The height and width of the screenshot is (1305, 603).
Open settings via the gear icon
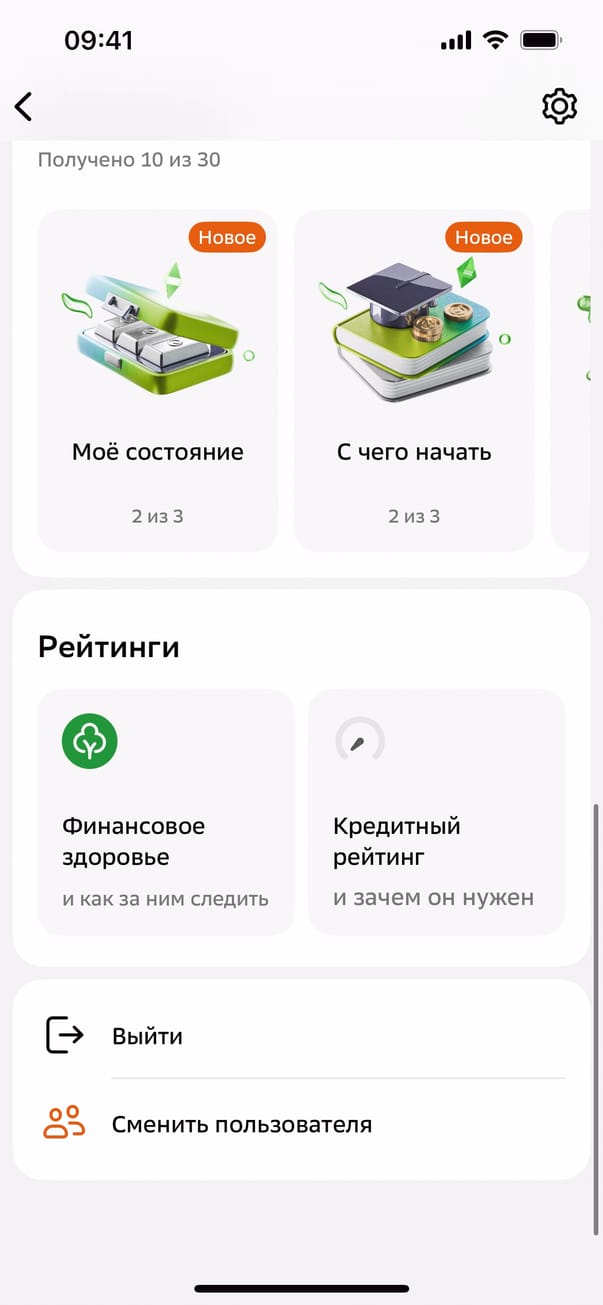point(559,106)
